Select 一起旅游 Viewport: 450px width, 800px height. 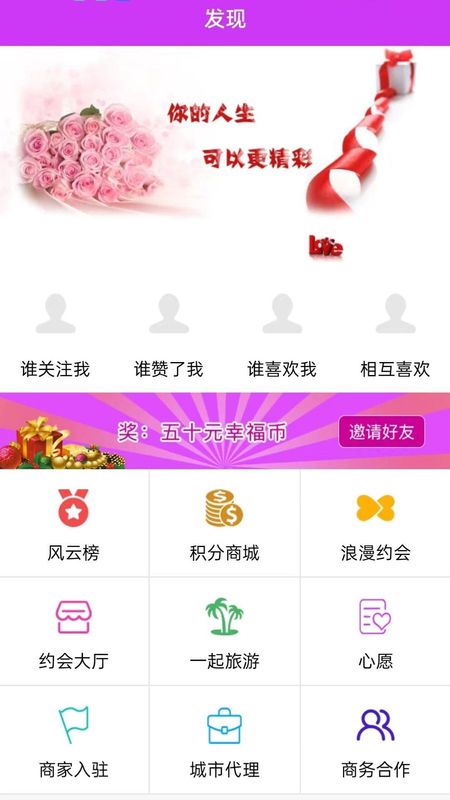click(x=224, y=632)
